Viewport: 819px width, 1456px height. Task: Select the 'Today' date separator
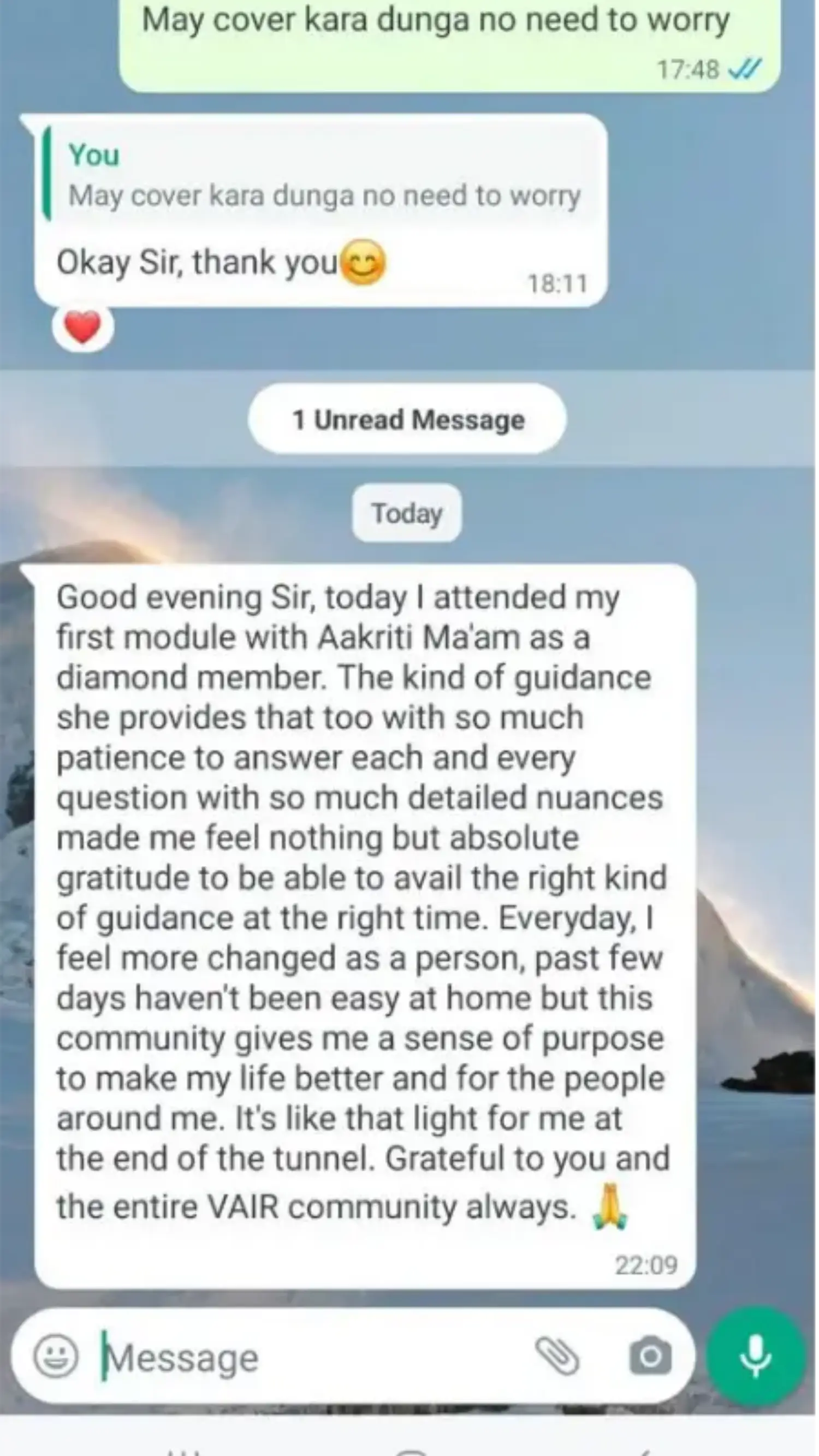coord(408,513)
